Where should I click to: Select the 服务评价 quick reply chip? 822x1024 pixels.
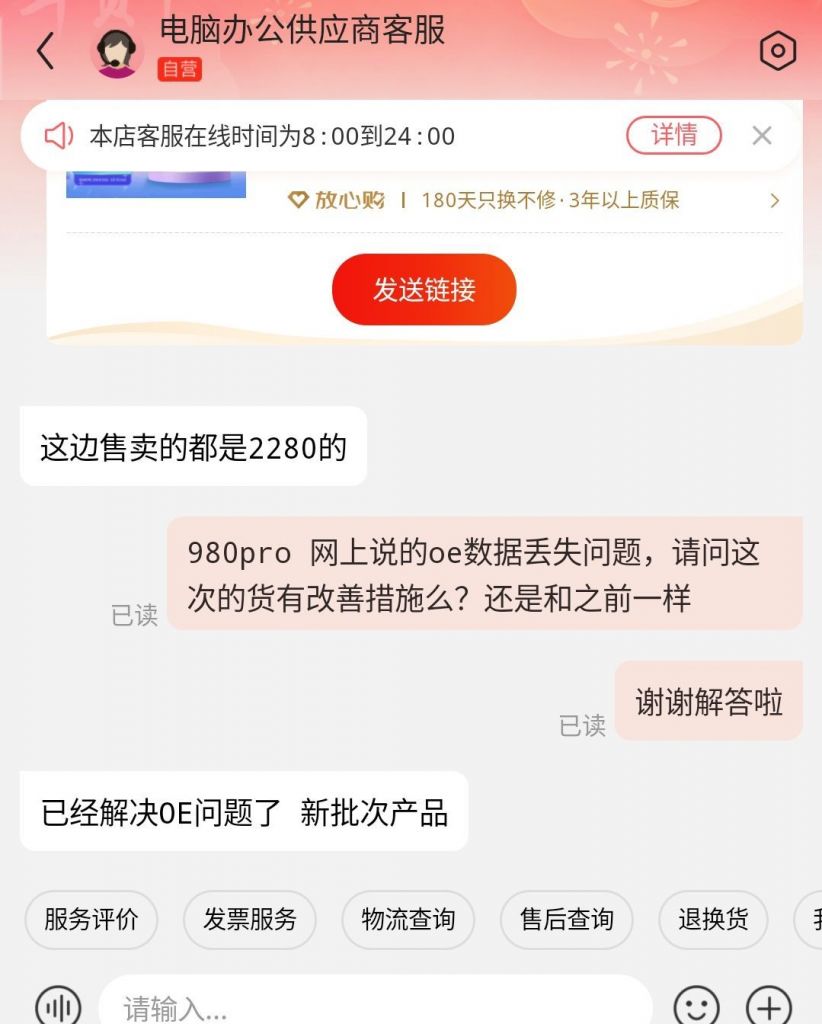point(91,920)
